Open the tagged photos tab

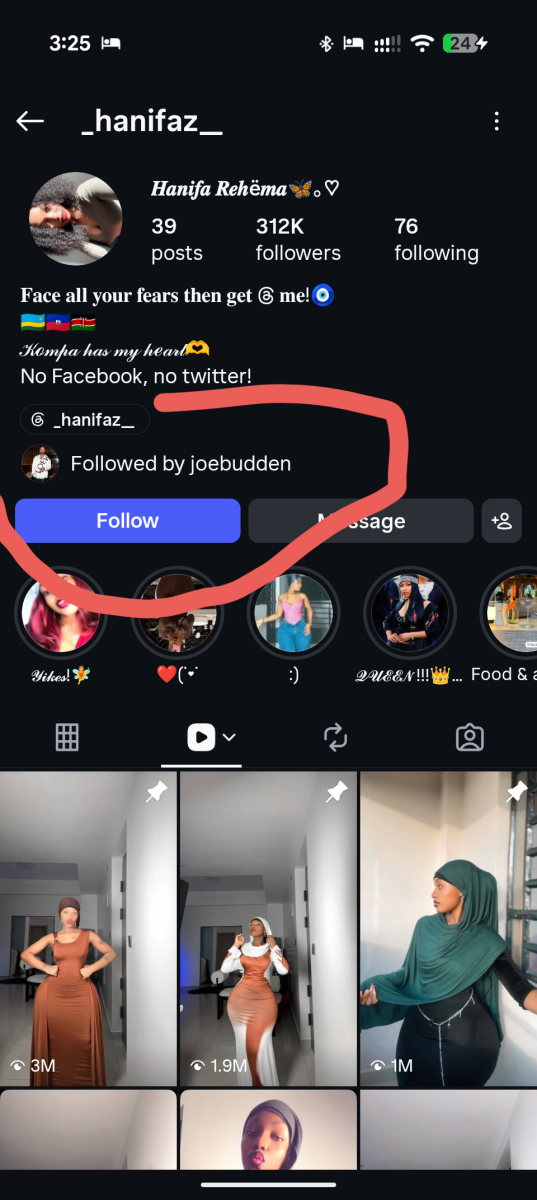(x=469, y=738)
